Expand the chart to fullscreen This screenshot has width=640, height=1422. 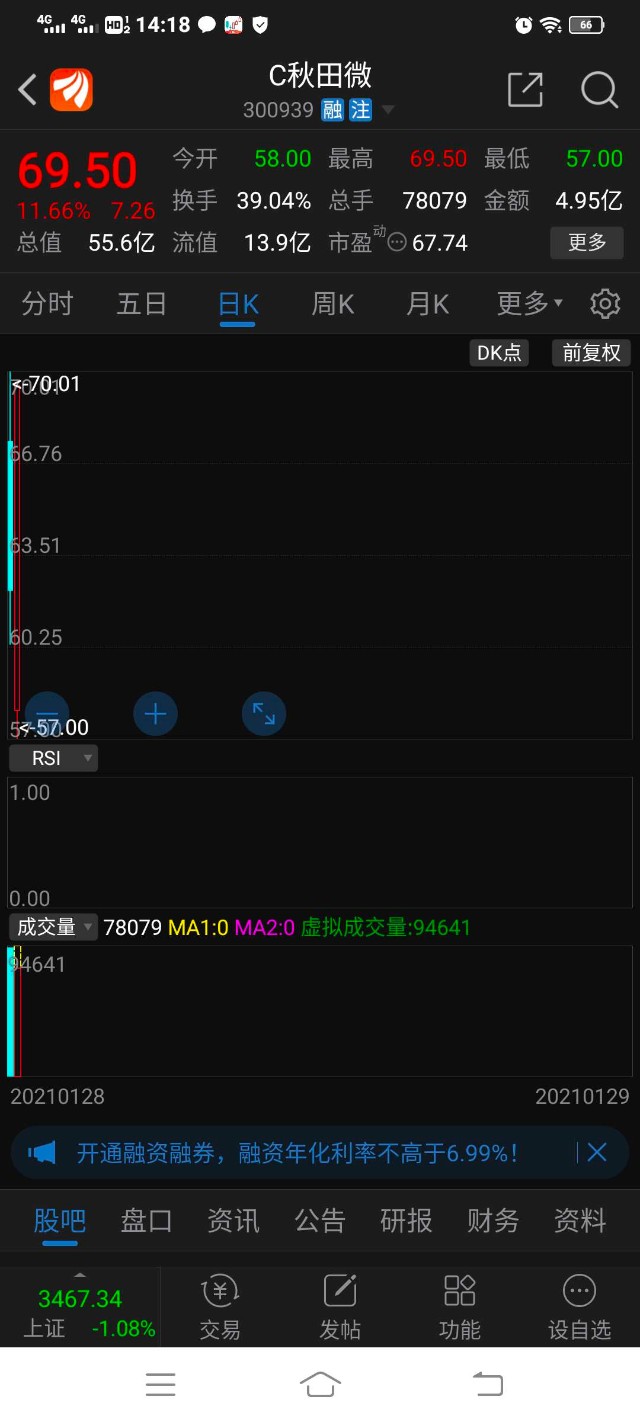pyautogui.click(x=264, y=714)
